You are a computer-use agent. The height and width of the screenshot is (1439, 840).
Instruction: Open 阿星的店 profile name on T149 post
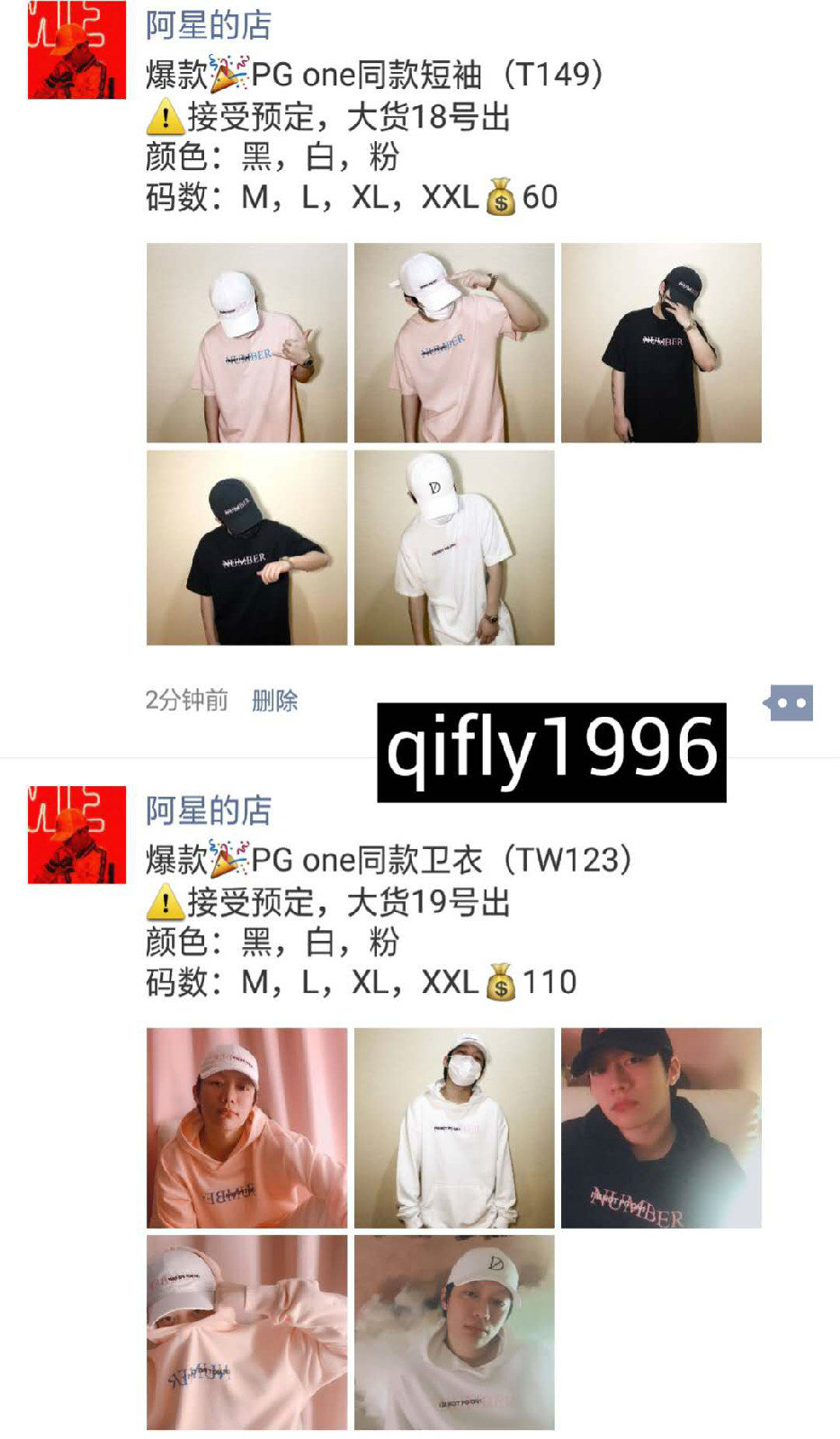209,25
